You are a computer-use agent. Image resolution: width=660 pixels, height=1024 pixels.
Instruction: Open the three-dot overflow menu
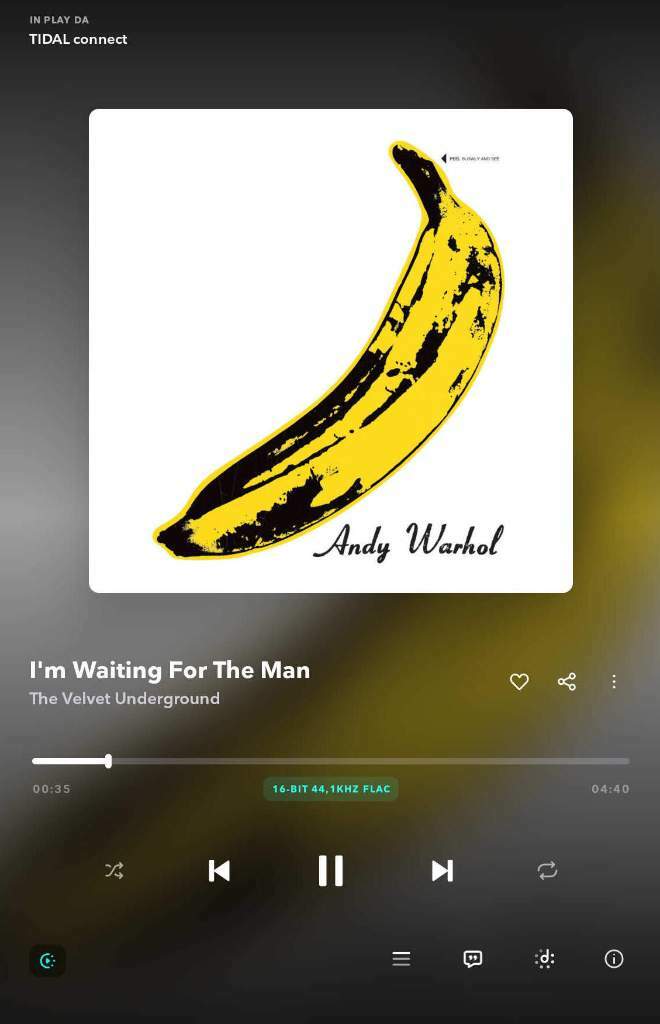(x=614, y=682)
